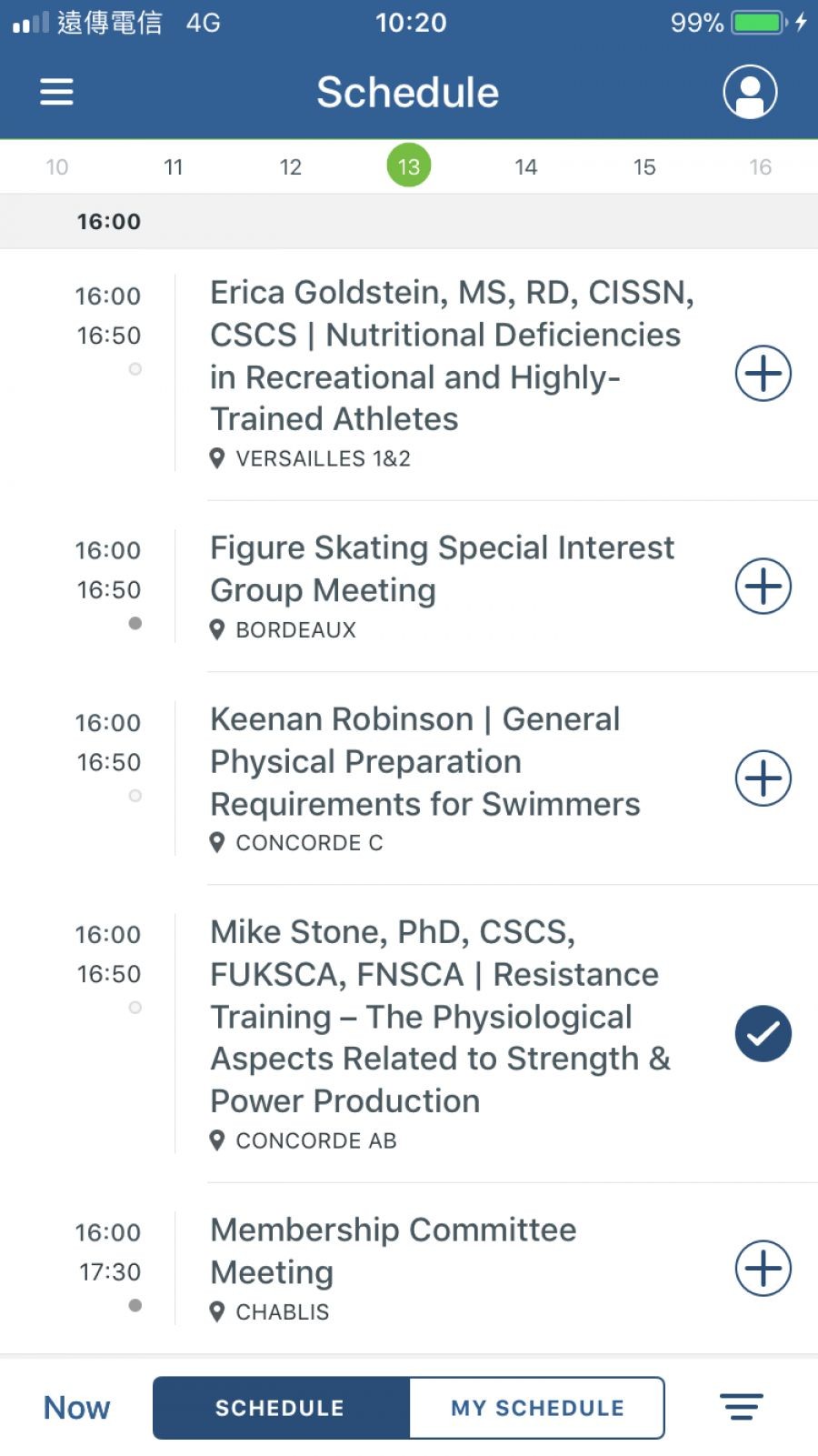Select date 11 in the calendar strip
Screen dimensions: 818x1456
click(x=174, y=167)
